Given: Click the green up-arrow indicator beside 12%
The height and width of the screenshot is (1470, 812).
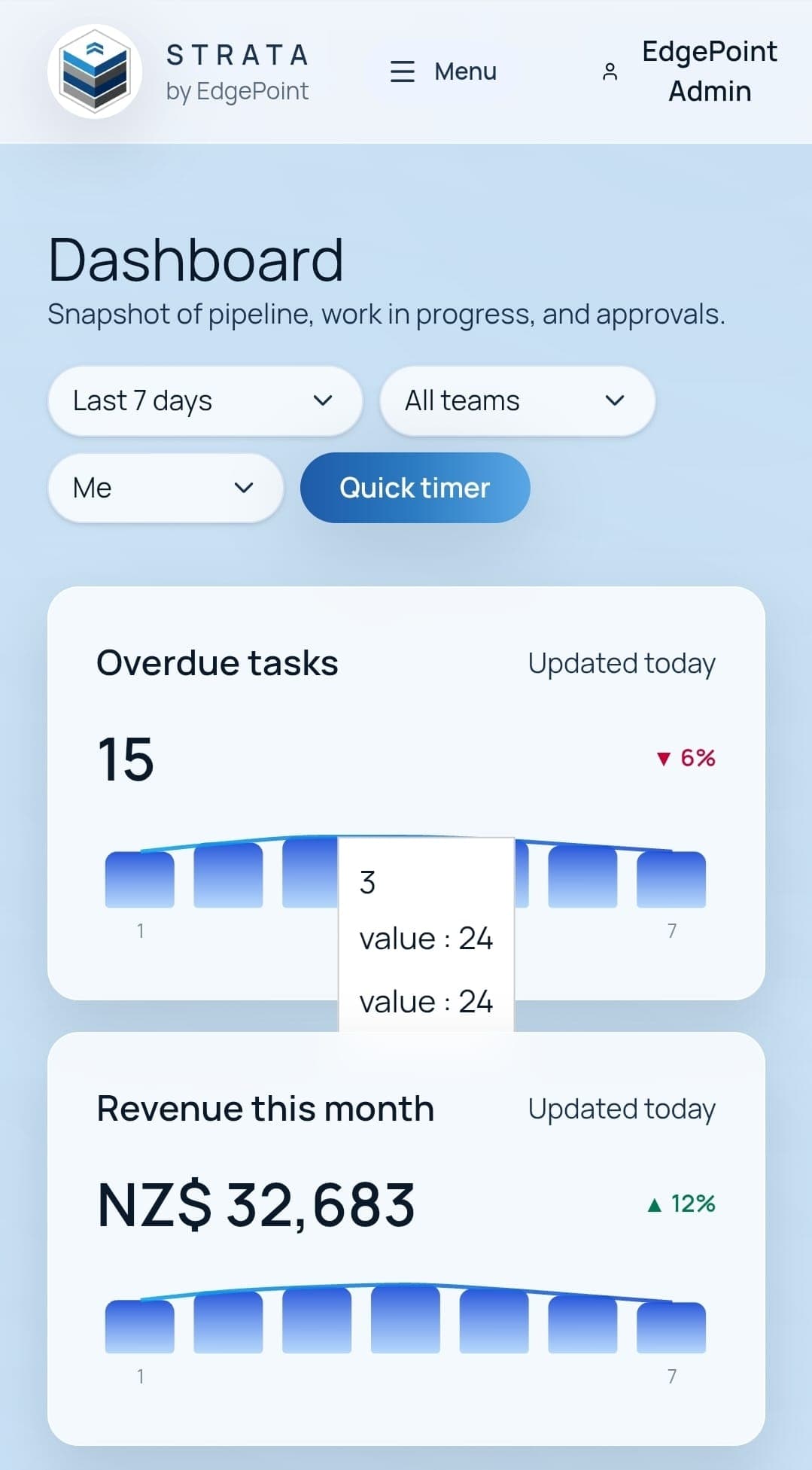Looking at the screenshot, I should click(x=654, y=1205).
